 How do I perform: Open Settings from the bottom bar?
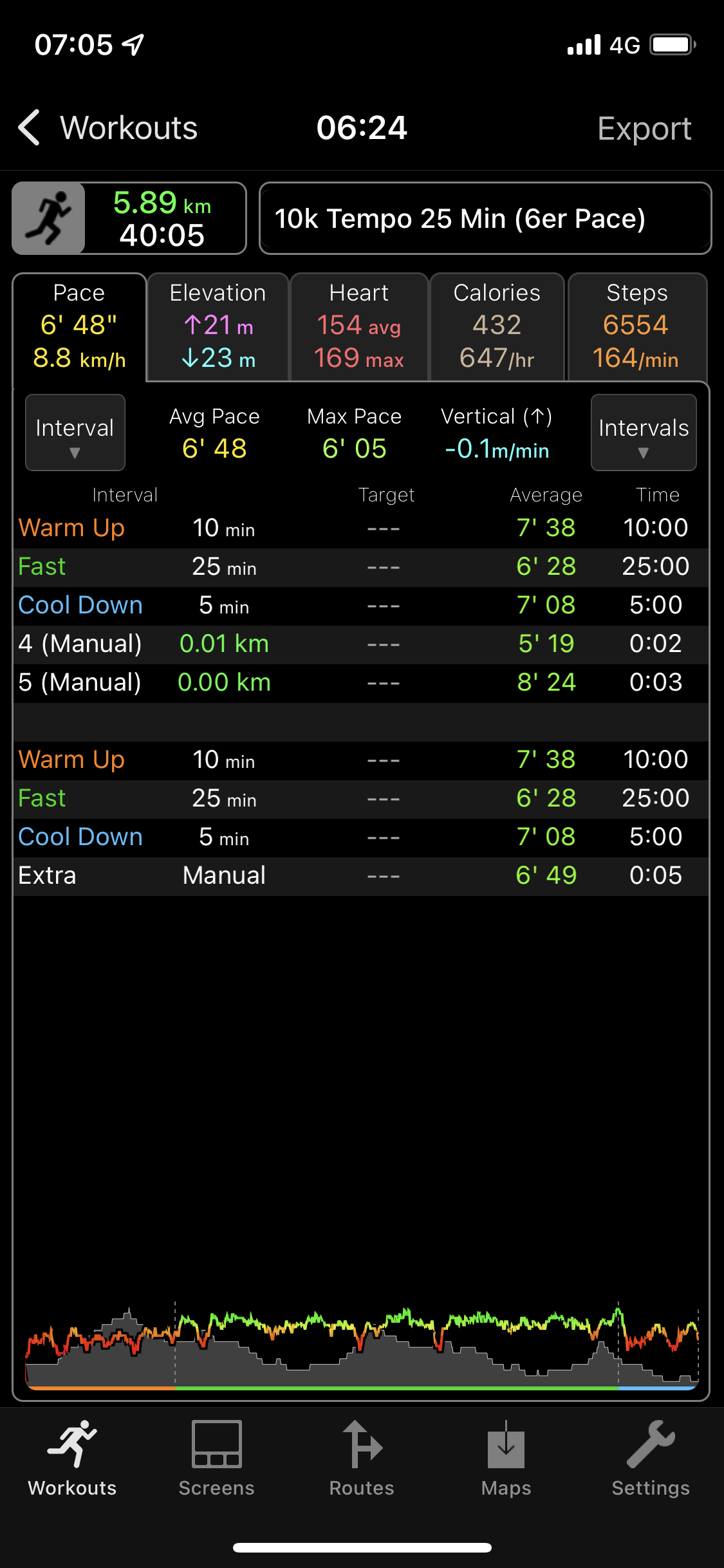pos(651,1459)
